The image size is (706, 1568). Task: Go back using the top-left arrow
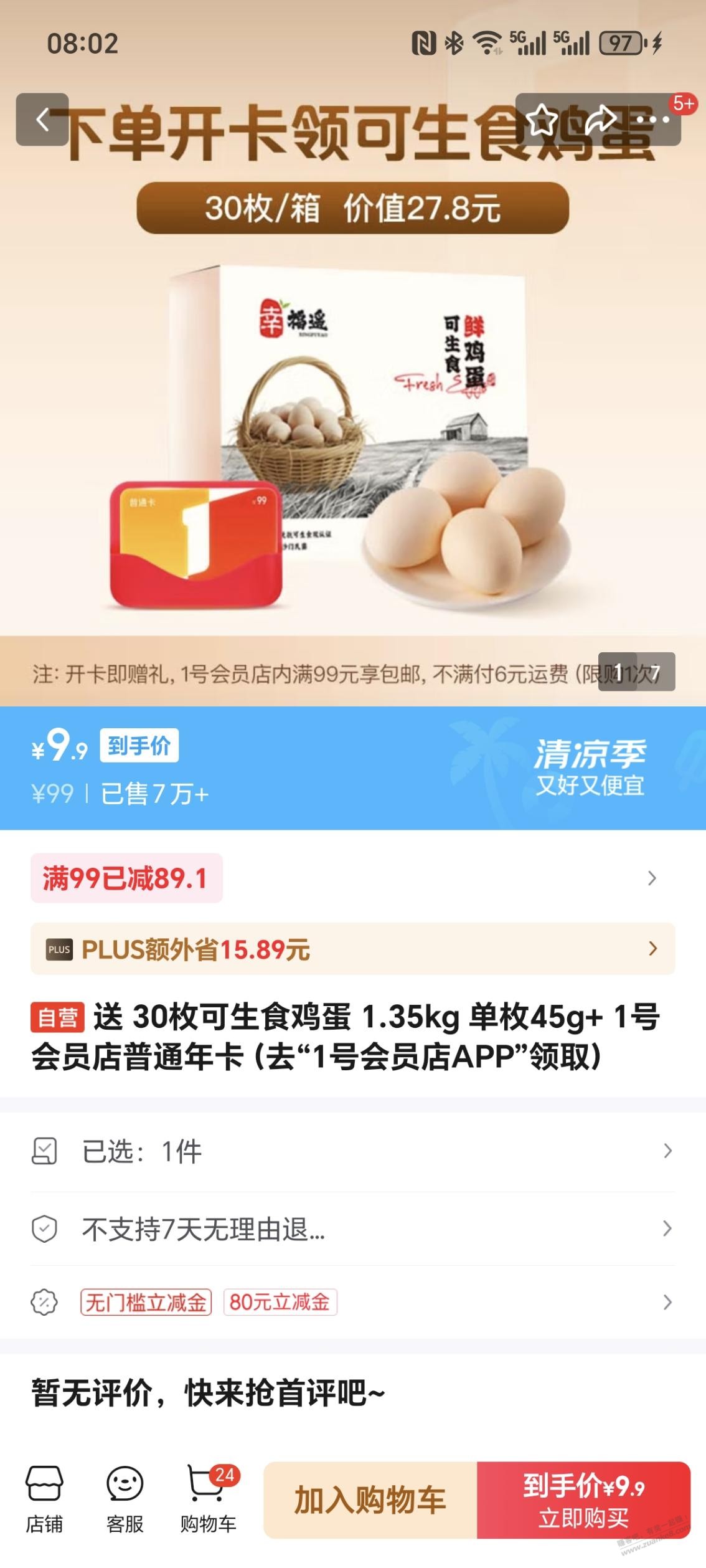(x=42, y=120)
